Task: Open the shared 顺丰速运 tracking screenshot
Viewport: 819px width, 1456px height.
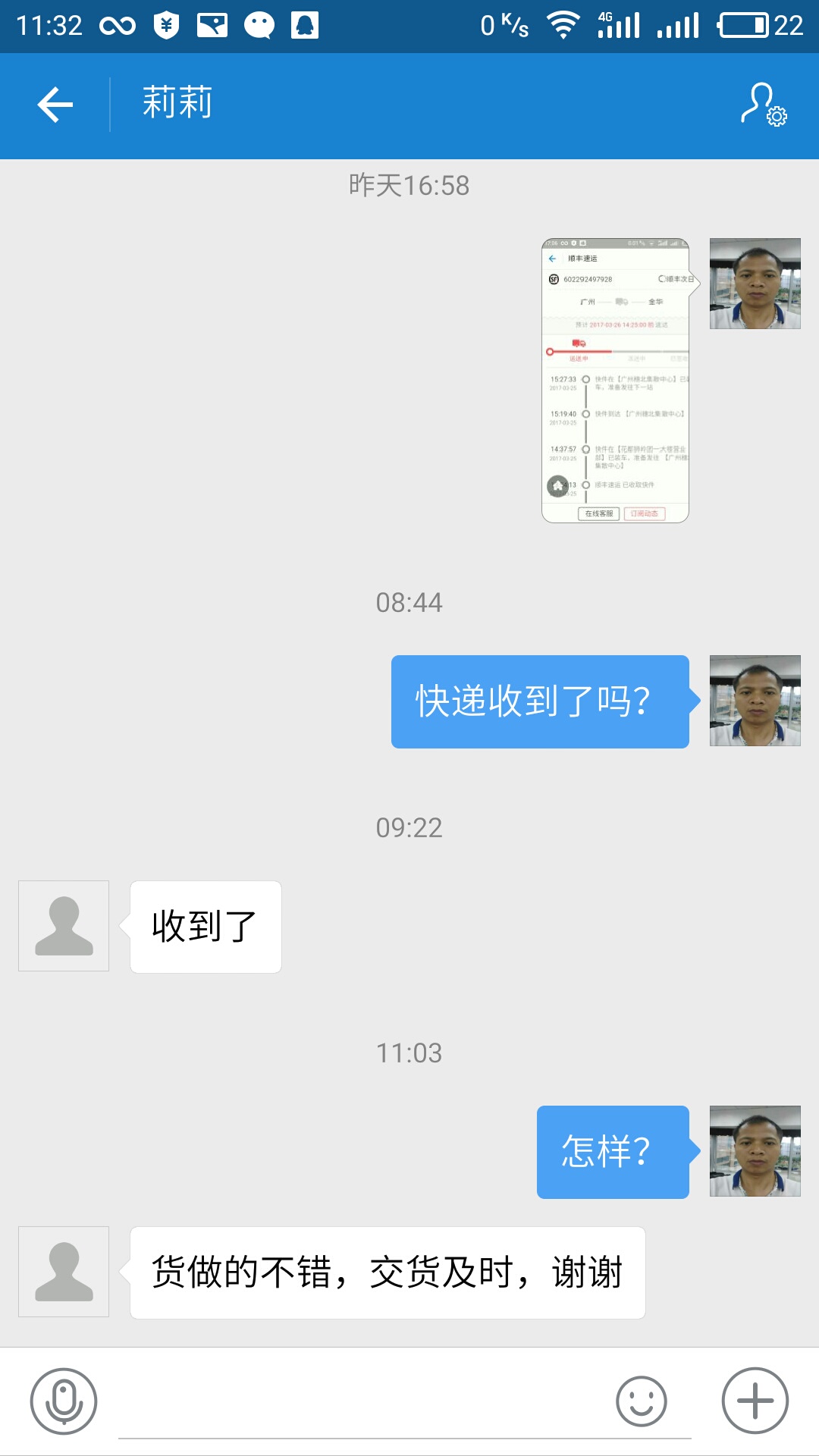Action: (616, 379)
